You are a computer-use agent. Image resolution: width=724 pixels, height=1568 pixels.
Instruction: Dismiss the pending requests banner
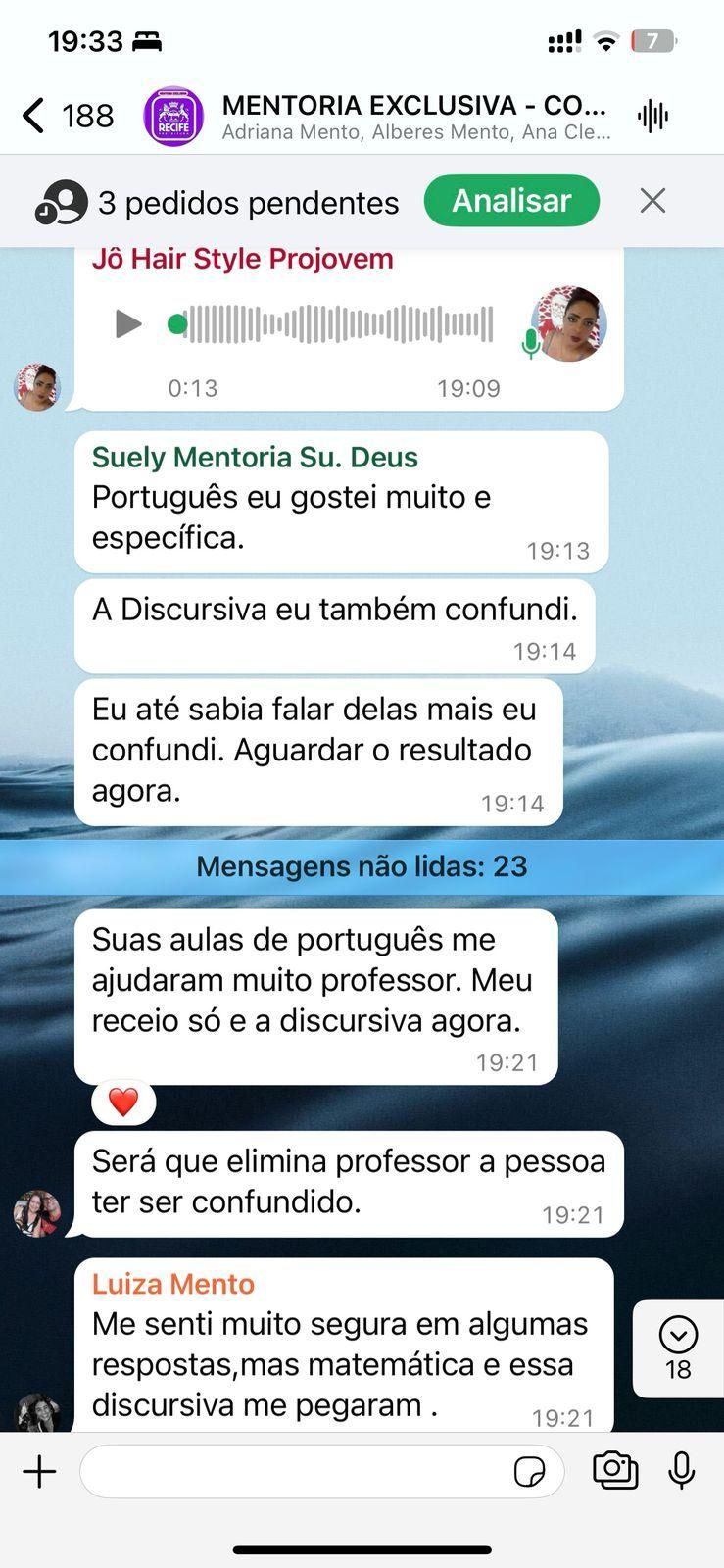pyautogui.click(x=652, y=201)
